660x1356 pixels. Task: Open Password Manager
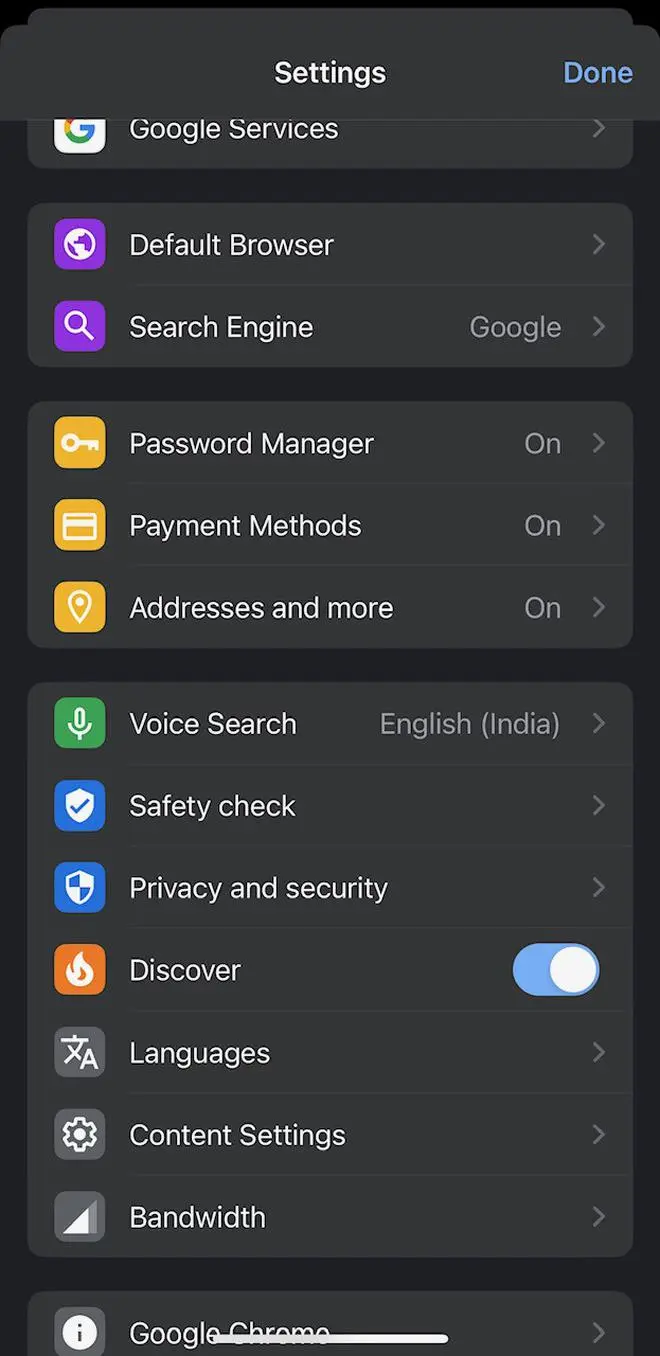click(x=330, y=443)
